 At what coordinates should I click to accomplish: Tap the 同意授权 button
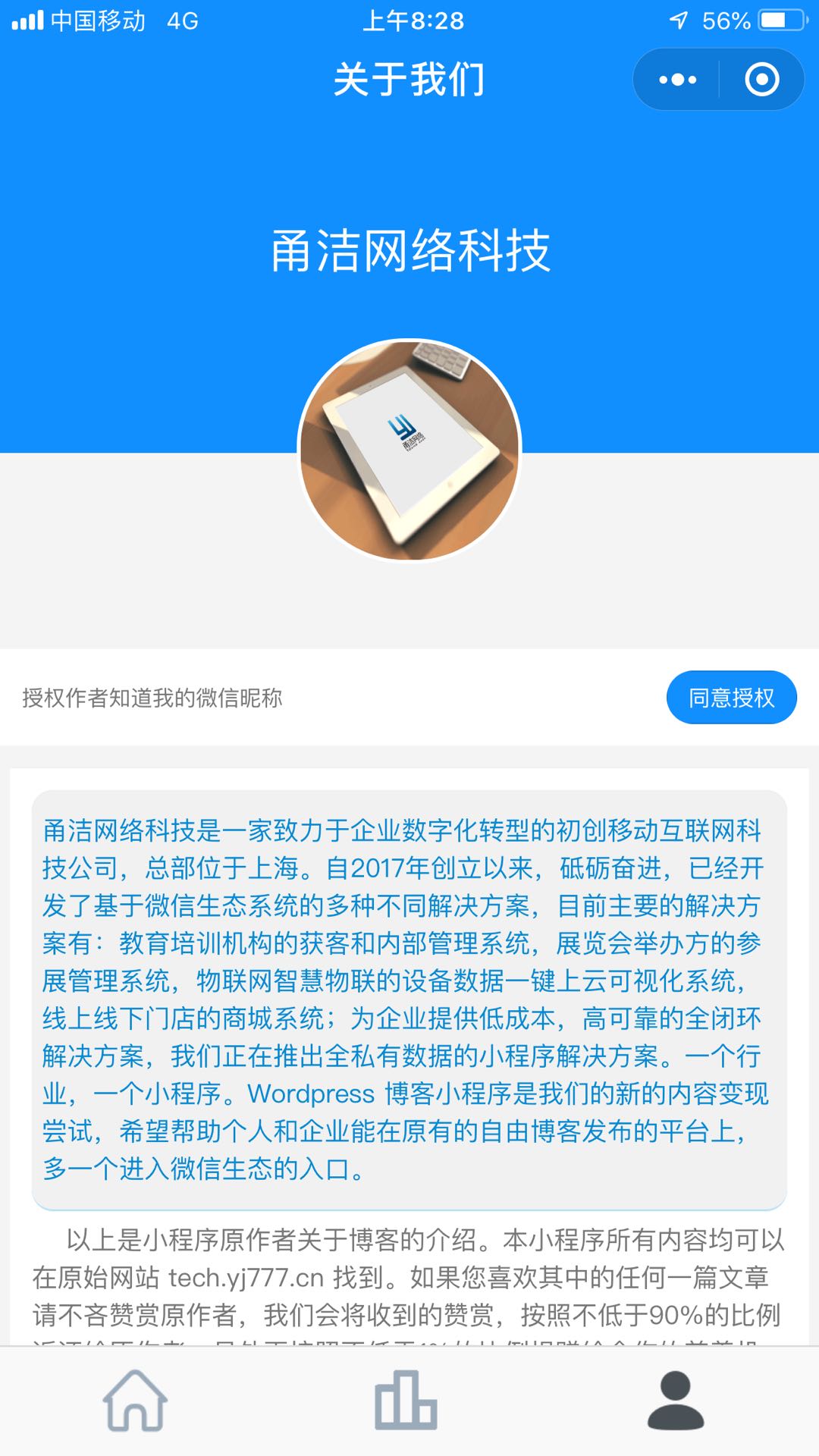[x=731, y=697]
